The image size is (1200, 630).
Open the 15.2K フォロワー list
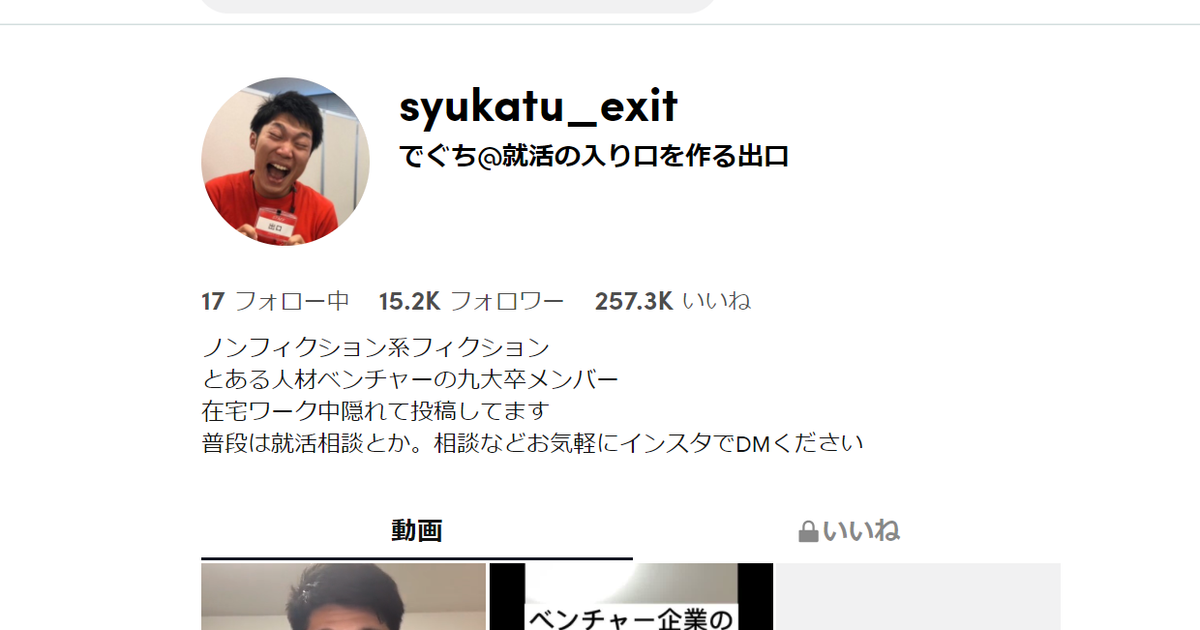coord(471,301)
